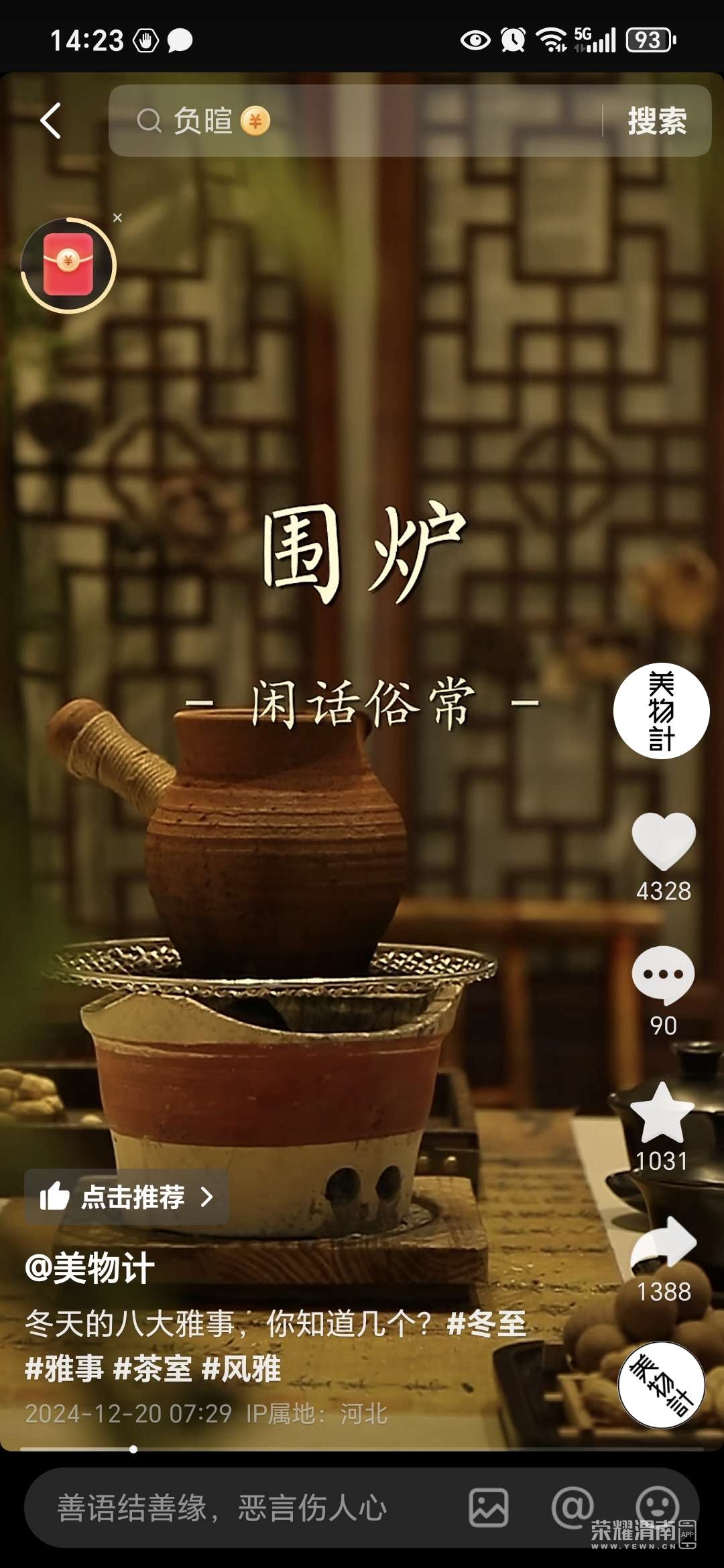Viewport: 724px width, 1568px height.
Task: Mention someone with the @ icon
Action: (x=572, y=1508)
